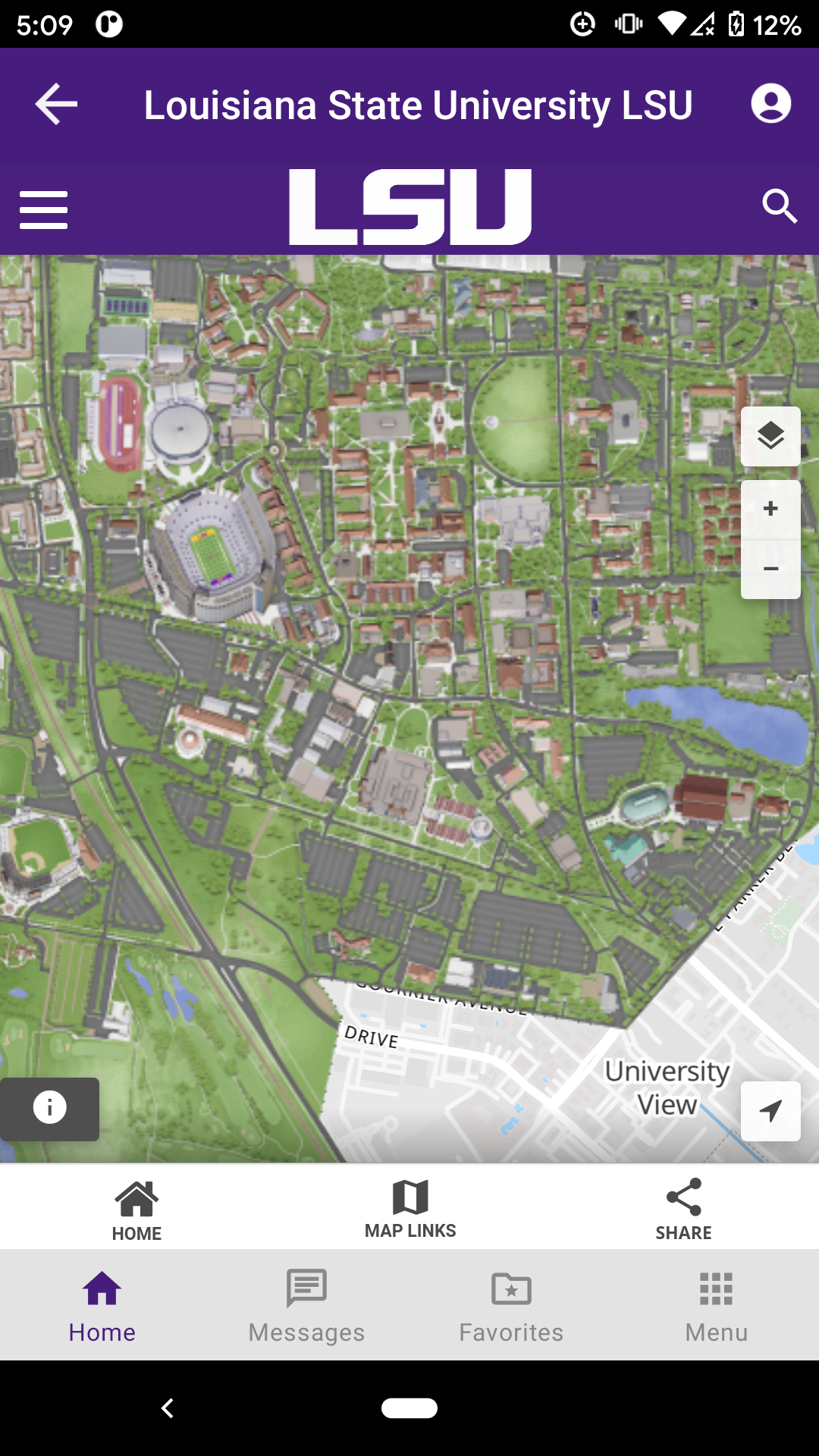The width and height of the screenshot is (819, 1456).
Task: Open the map info button
Action: 50,1108
